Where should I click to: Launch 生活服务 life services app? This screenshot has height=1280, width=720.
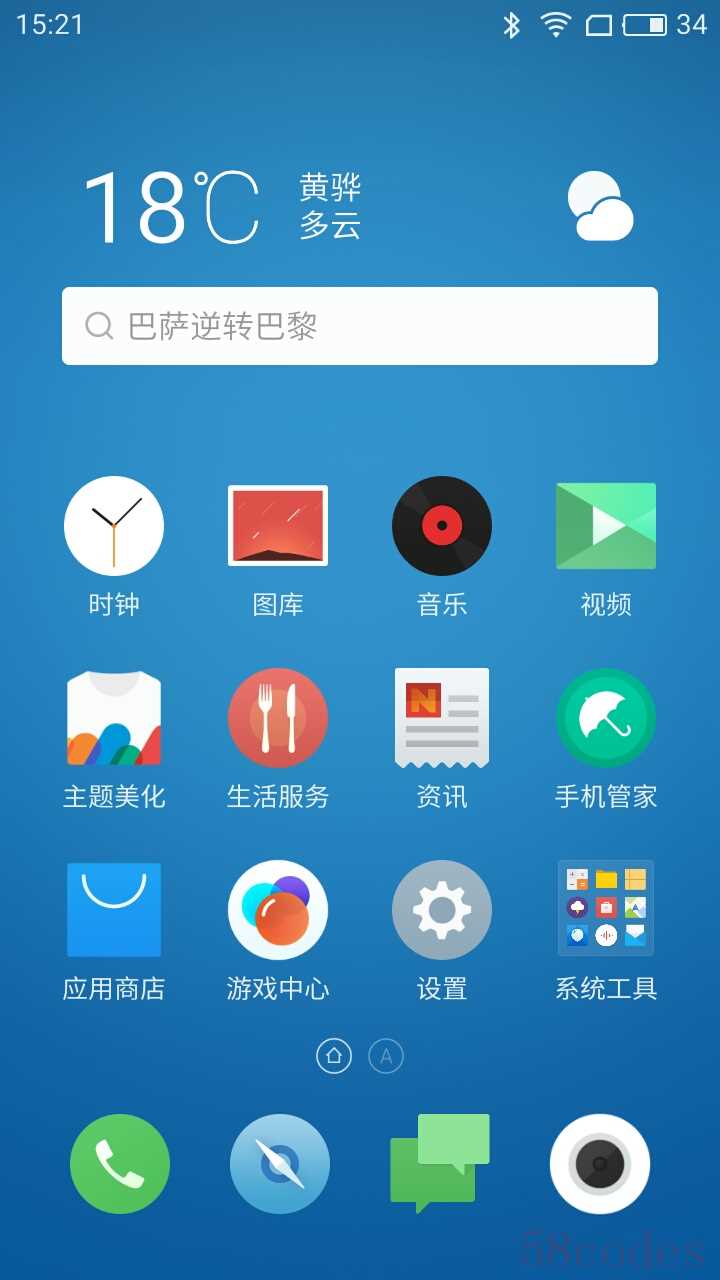[278, 718]
